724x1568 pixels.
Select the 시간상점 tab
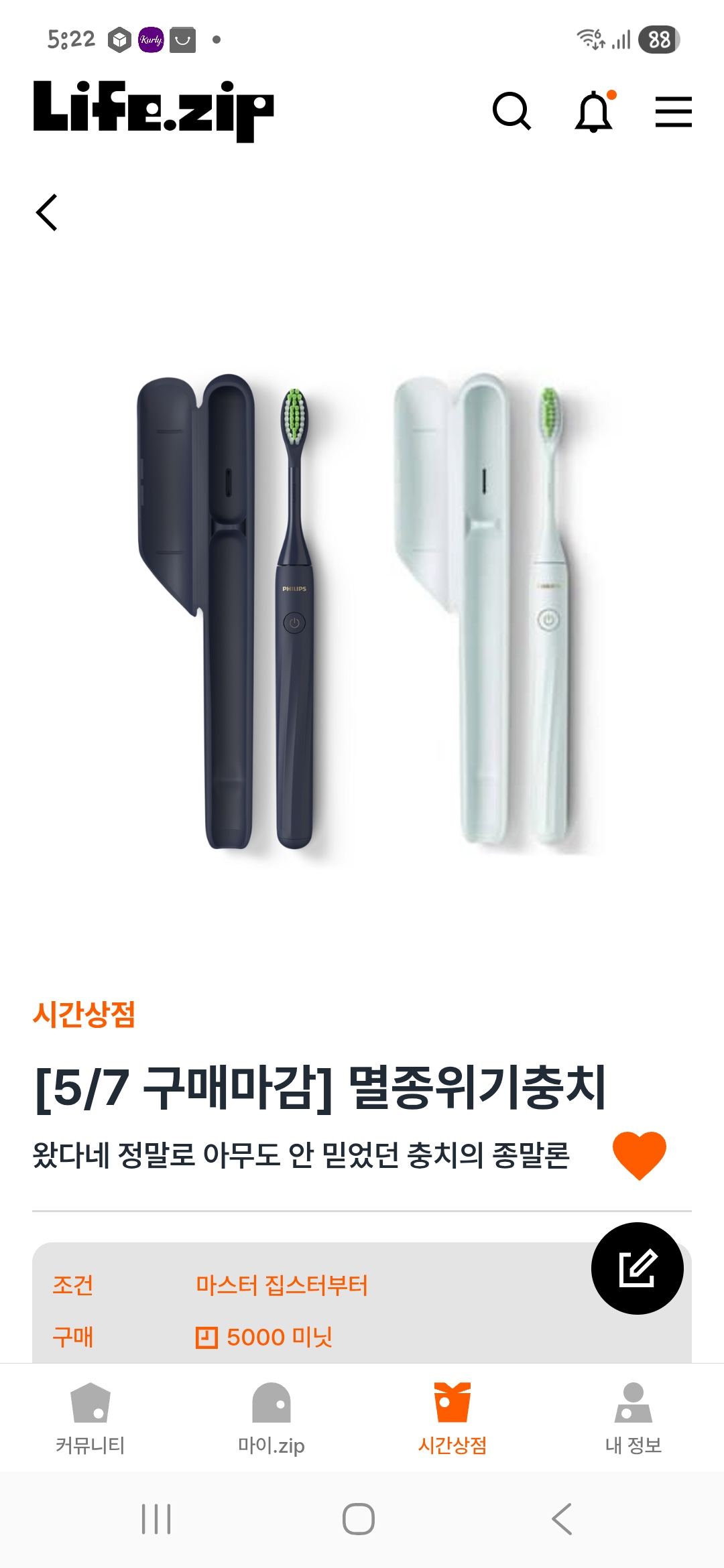click(452, 1419)
